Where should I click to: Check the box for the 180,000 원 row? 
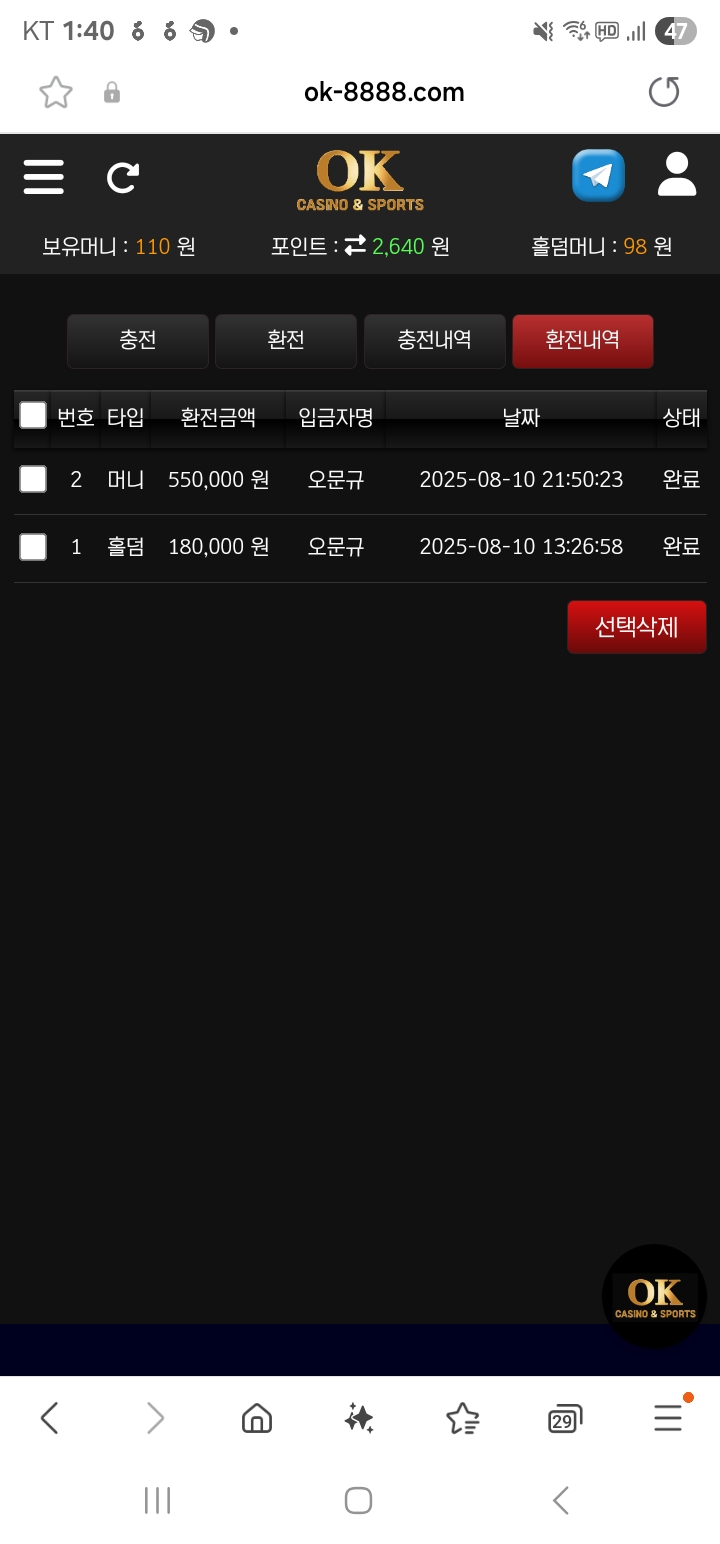click(33, 547)
